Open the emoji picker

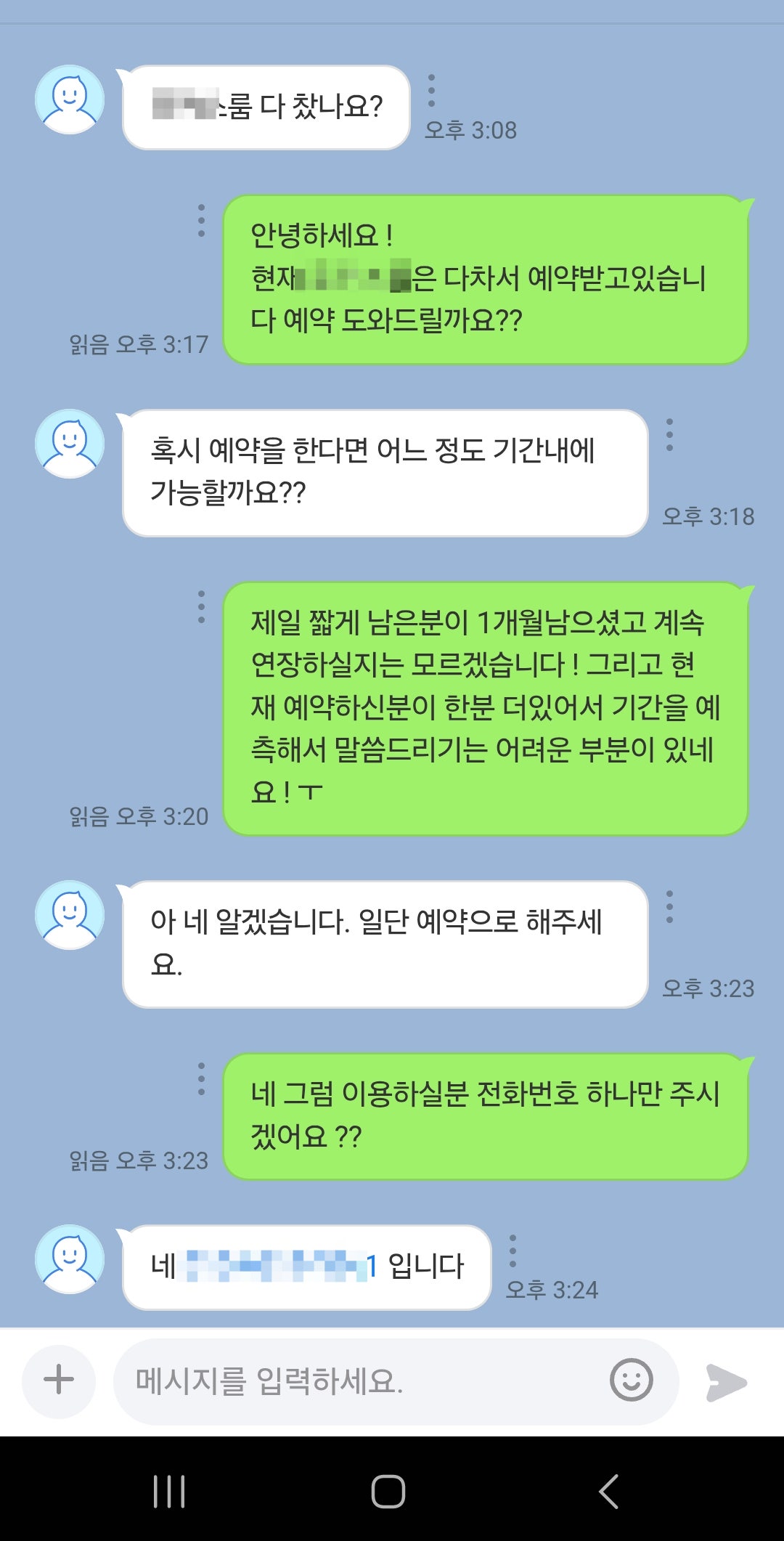(631, 1380)
